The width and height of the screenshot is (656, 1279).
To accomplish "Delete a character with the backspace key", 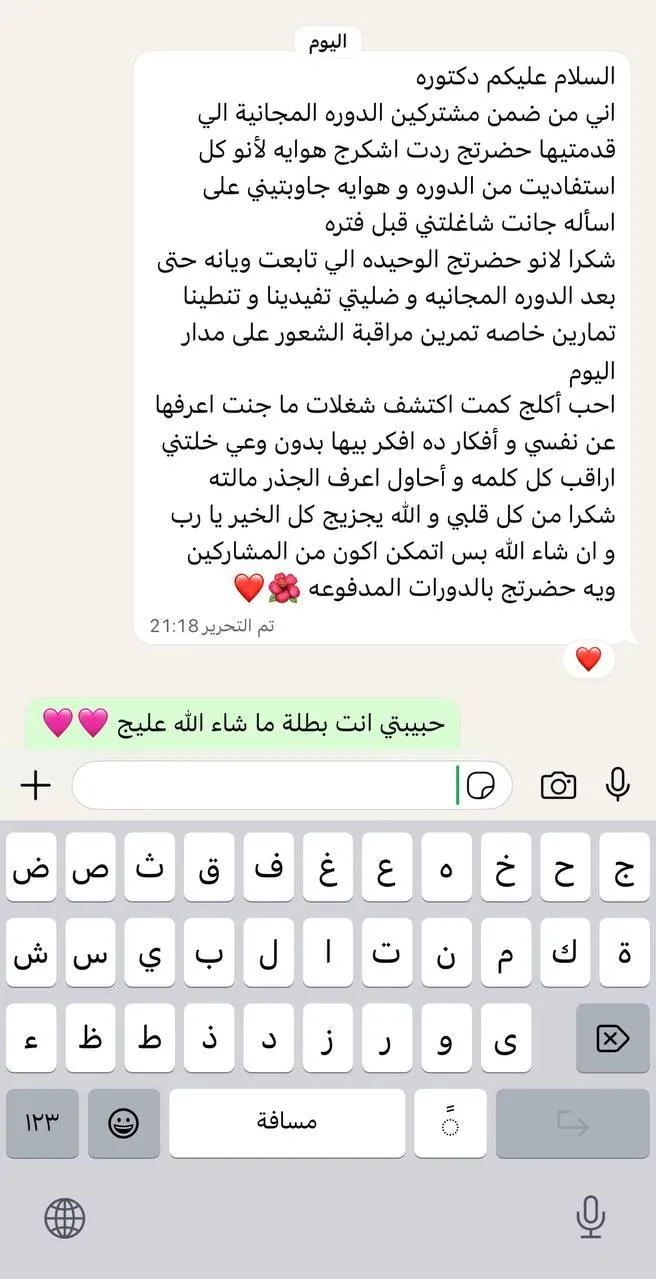I will [612, 1039].
